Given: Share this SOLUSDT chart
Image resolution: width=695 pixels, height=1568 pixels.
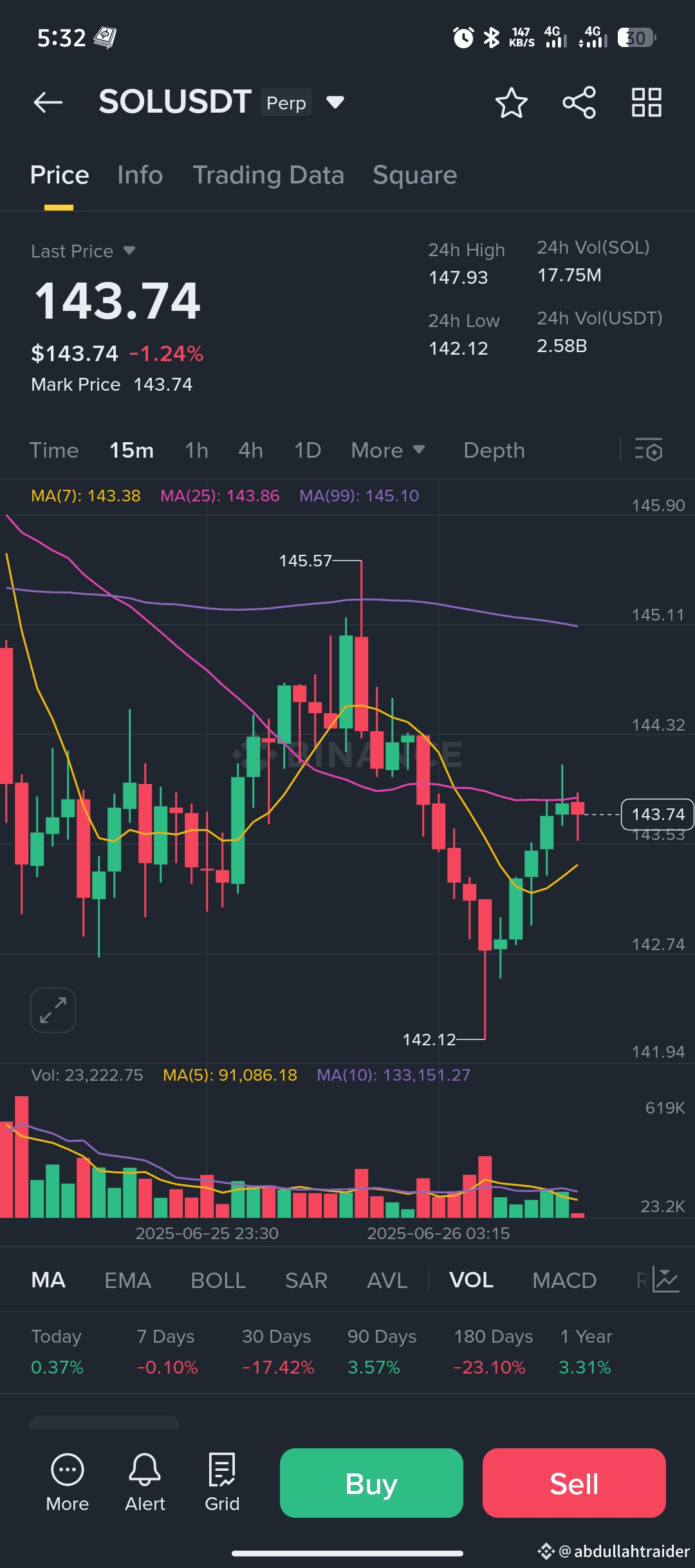Looking at the screenshot, I should [579, 102].
